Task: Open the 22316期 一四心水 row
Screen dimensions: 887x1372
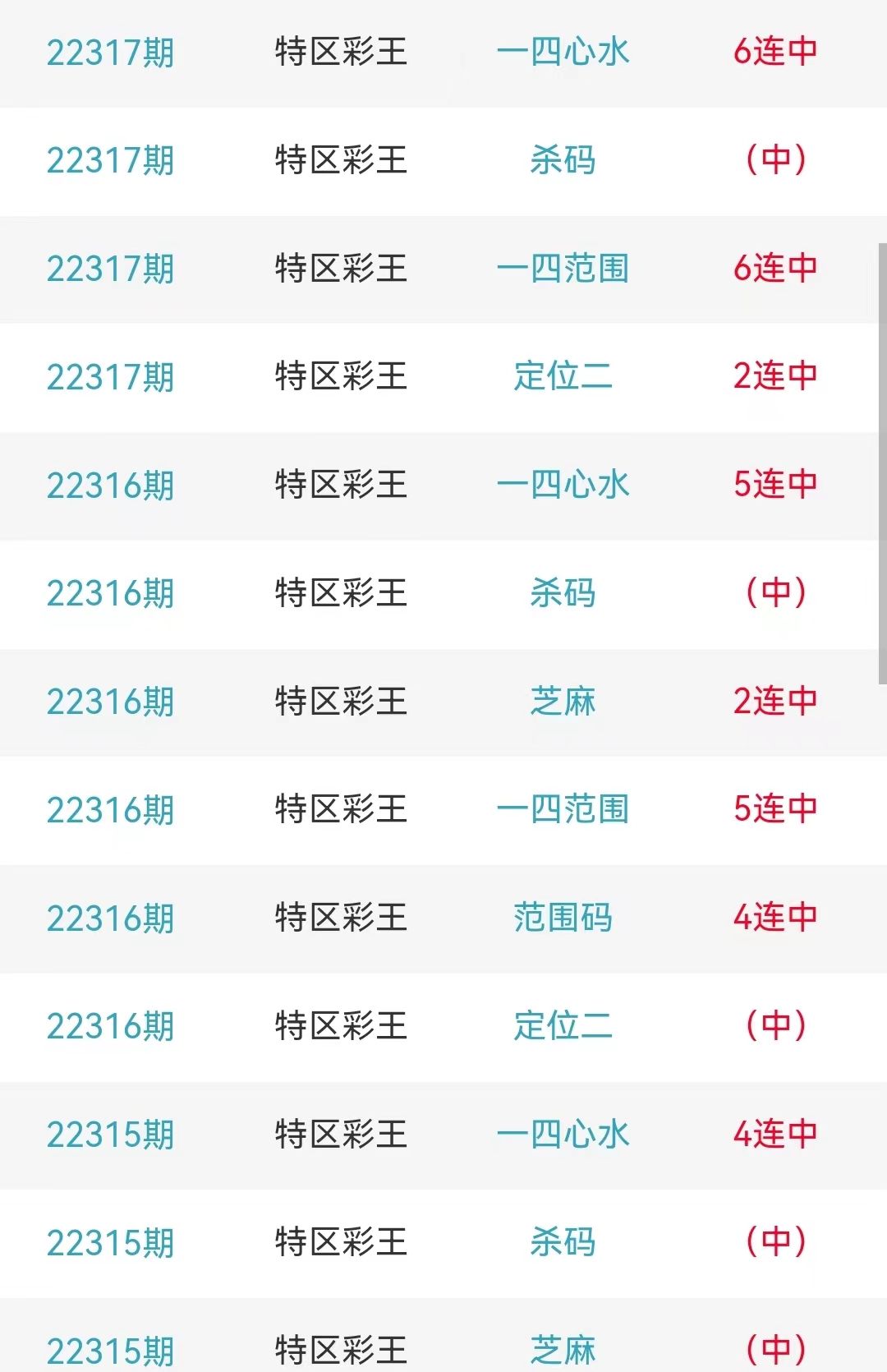Action: point(563,485)
